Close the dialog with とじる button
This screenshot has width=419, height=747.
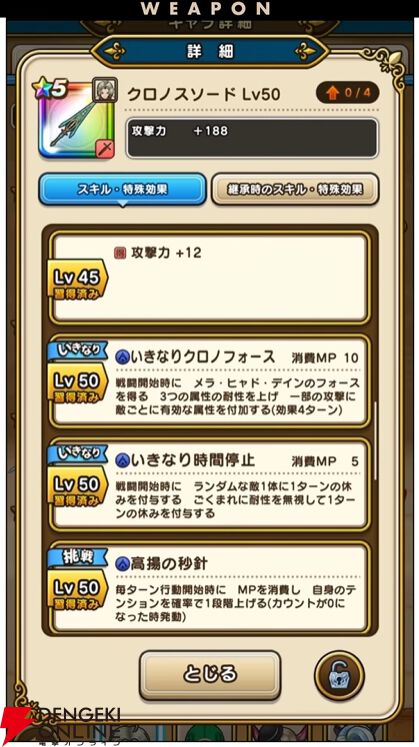[210, 675]
